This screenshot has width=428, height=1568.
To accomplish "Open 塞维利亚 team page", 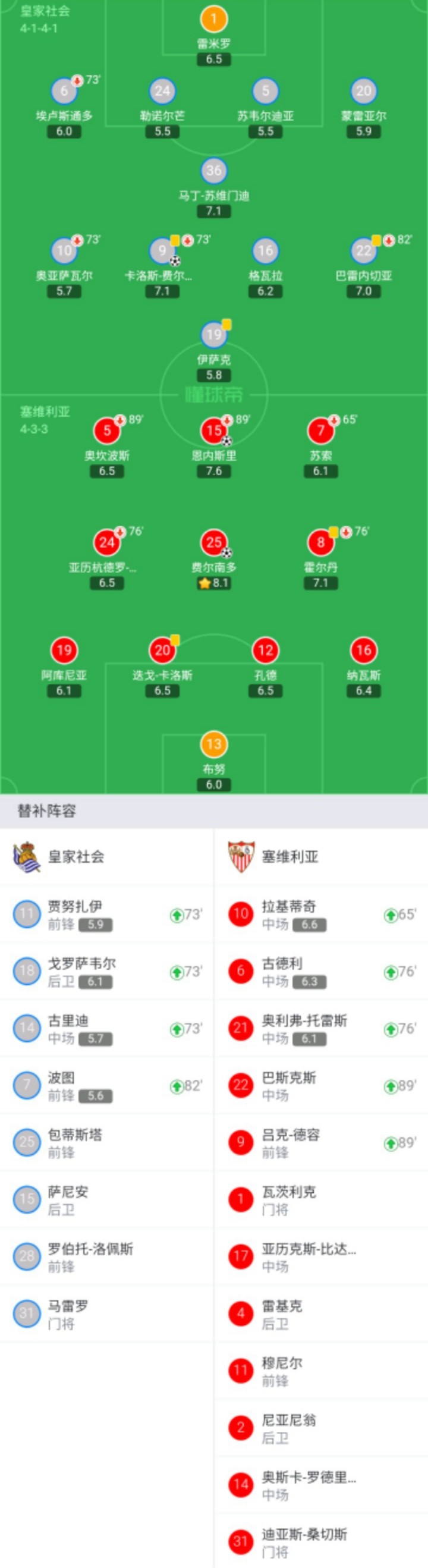I will pyautogui.click(x=290, y=856).
